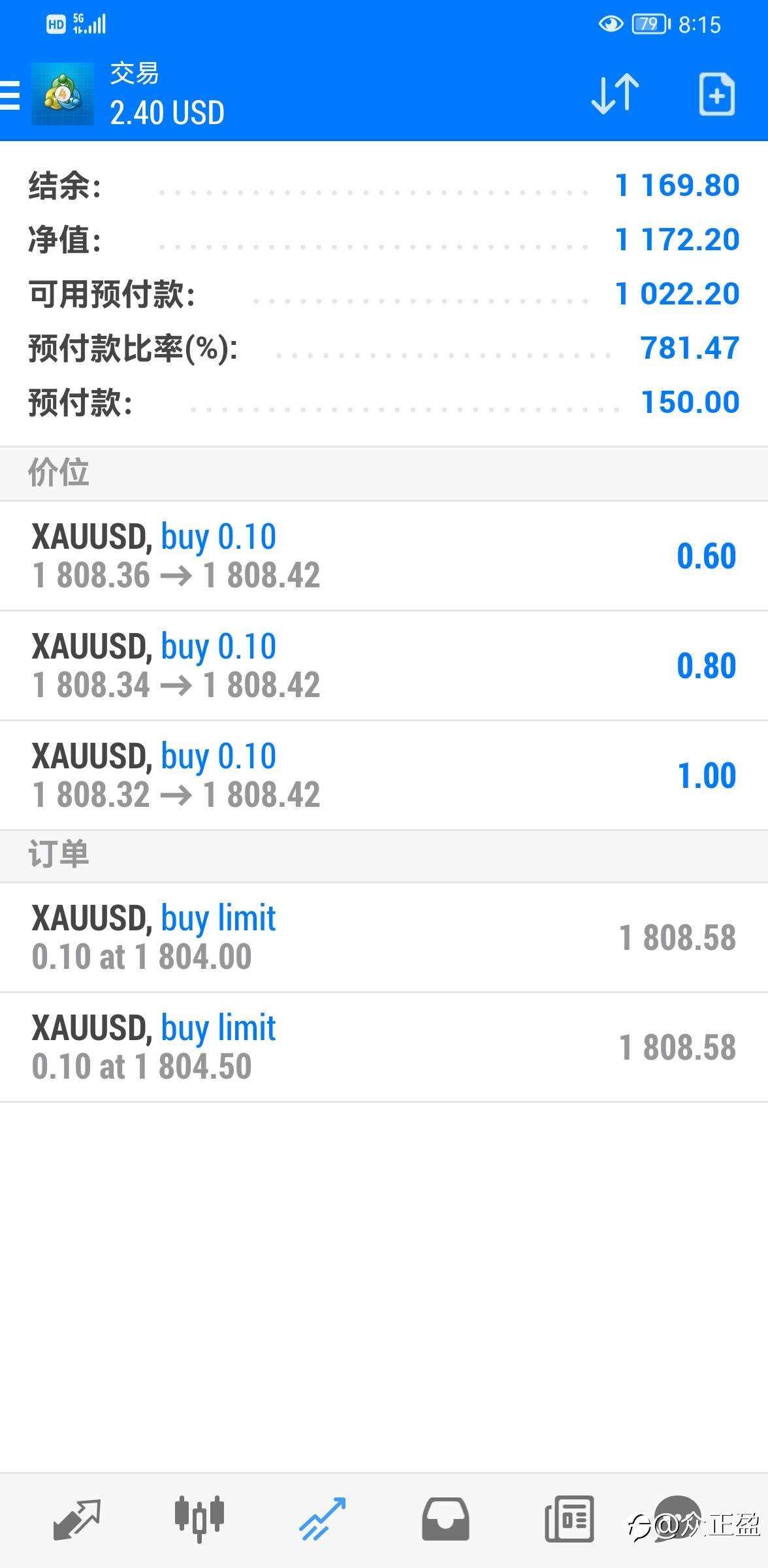Switch to the history inbox tab
Viewport: 768px width, 1568px height.
(445, 1520)
